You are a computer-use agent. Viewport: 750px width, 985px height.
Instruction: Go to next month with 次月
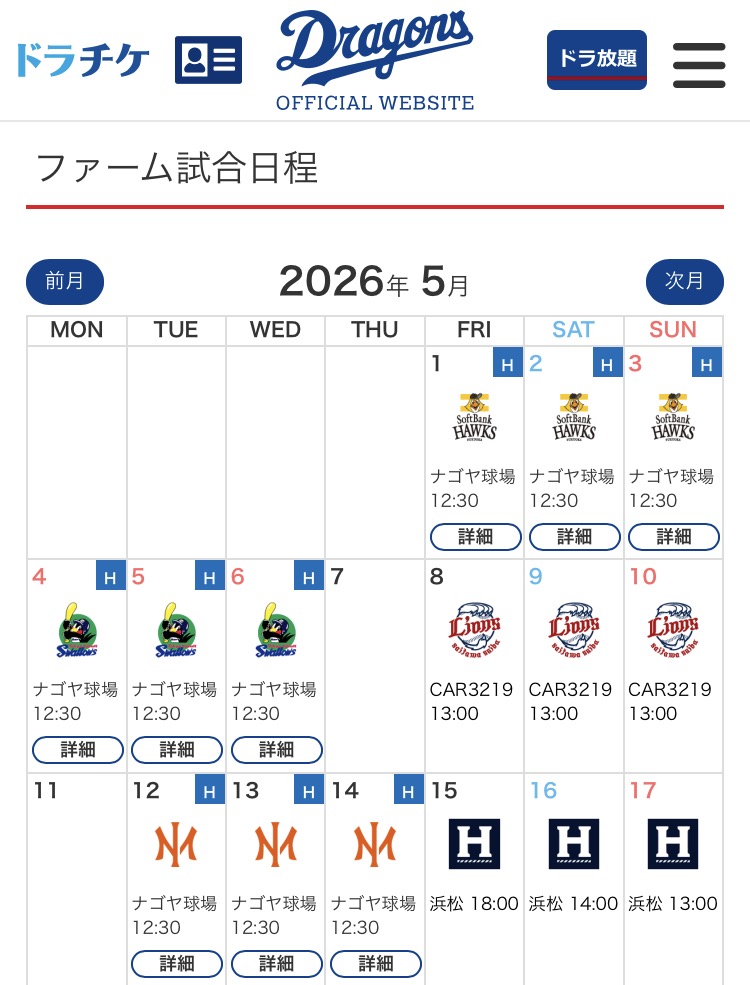[x=684, y=281]
